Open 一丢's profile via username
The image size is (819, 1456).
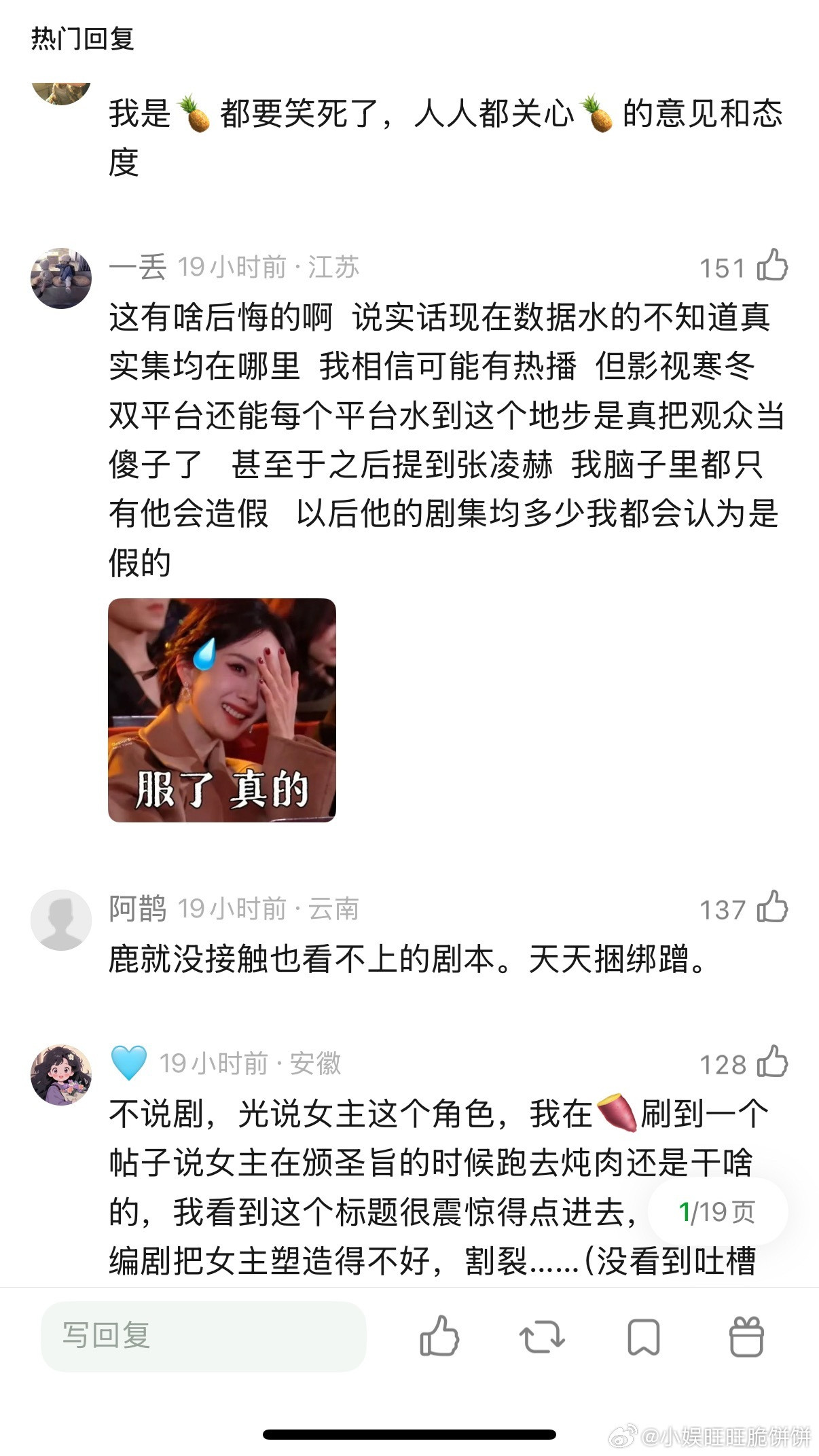click(139, 267)
